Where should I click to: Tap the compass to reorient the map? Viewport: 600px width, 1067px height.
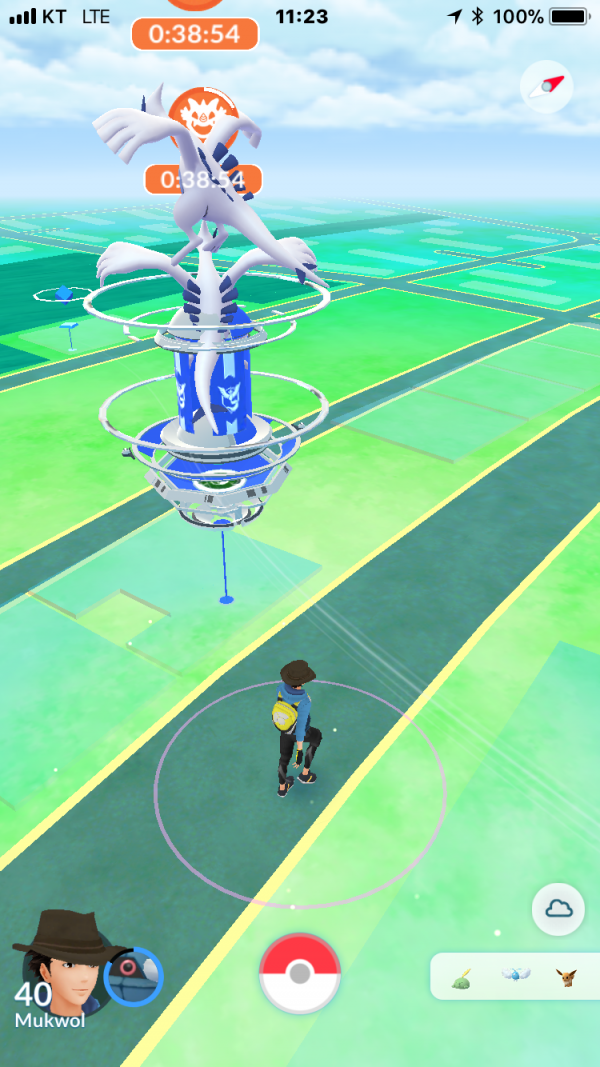[547, 87]
